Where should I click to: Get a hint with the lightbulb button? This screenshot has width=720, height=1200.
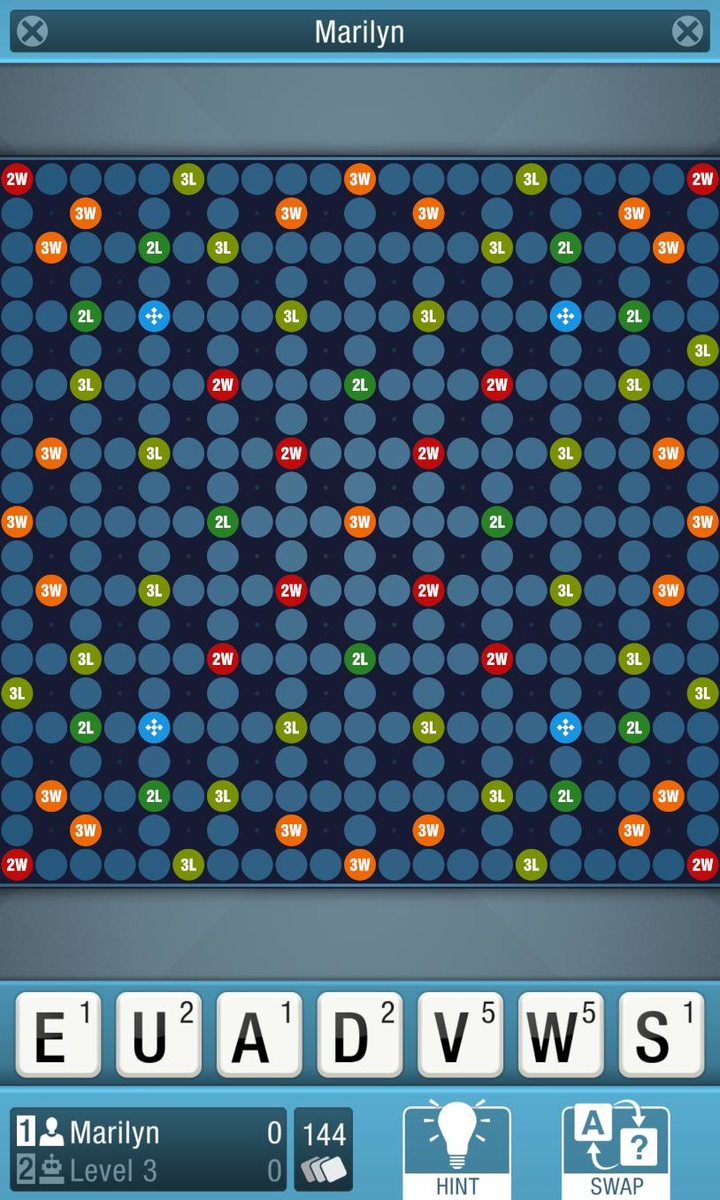(x=457, y=1149)
